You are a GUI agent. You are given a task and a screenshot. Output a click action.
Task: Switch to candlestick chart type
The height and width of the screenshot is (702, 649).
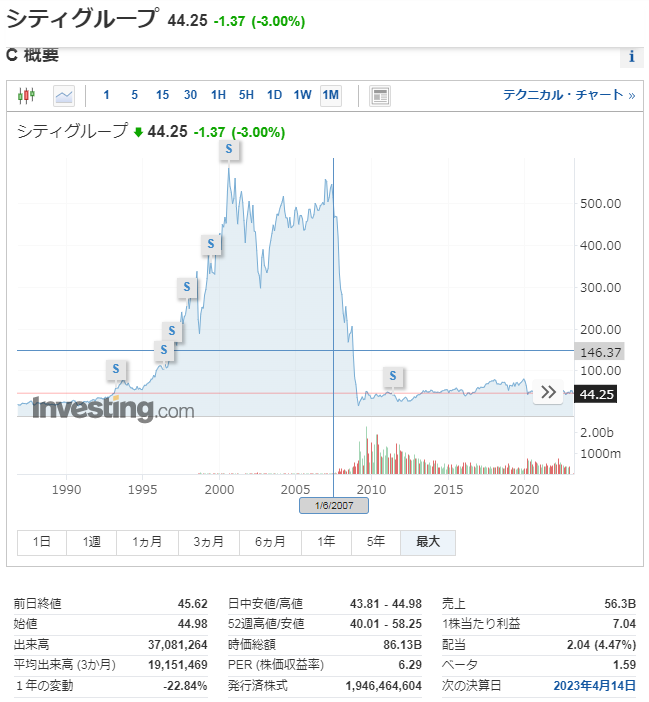point(26,96)
